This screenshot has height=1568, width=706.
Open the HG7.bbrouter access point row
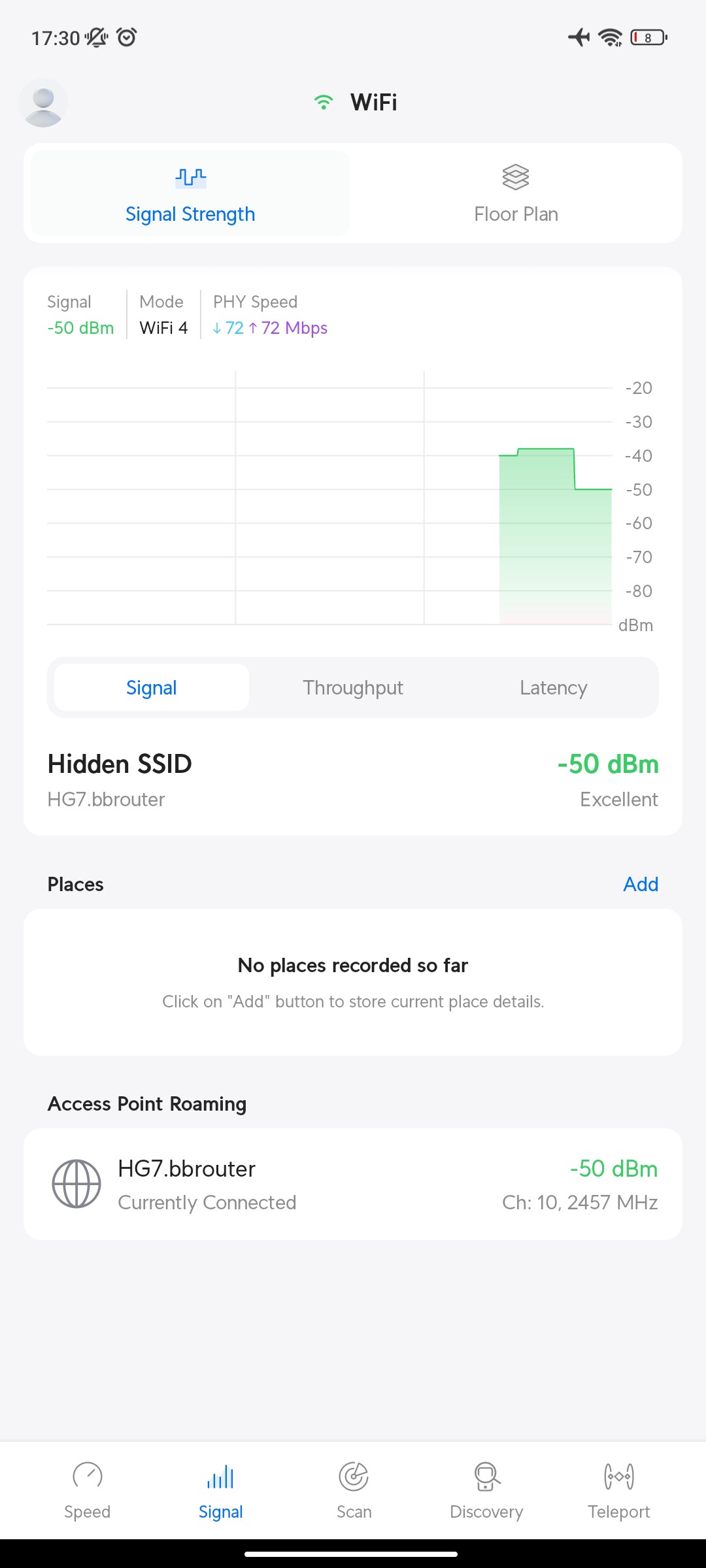point(353,1184)
